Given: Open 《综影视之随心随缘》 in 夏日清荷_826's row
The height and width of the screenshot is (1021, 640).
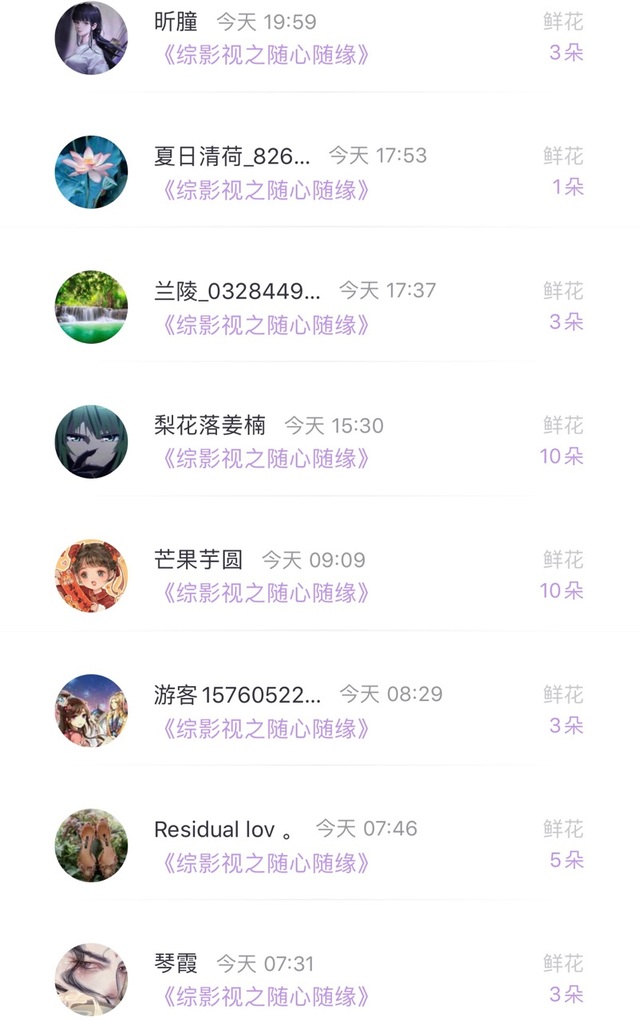Looking at the screenshot, I should 264,190.
